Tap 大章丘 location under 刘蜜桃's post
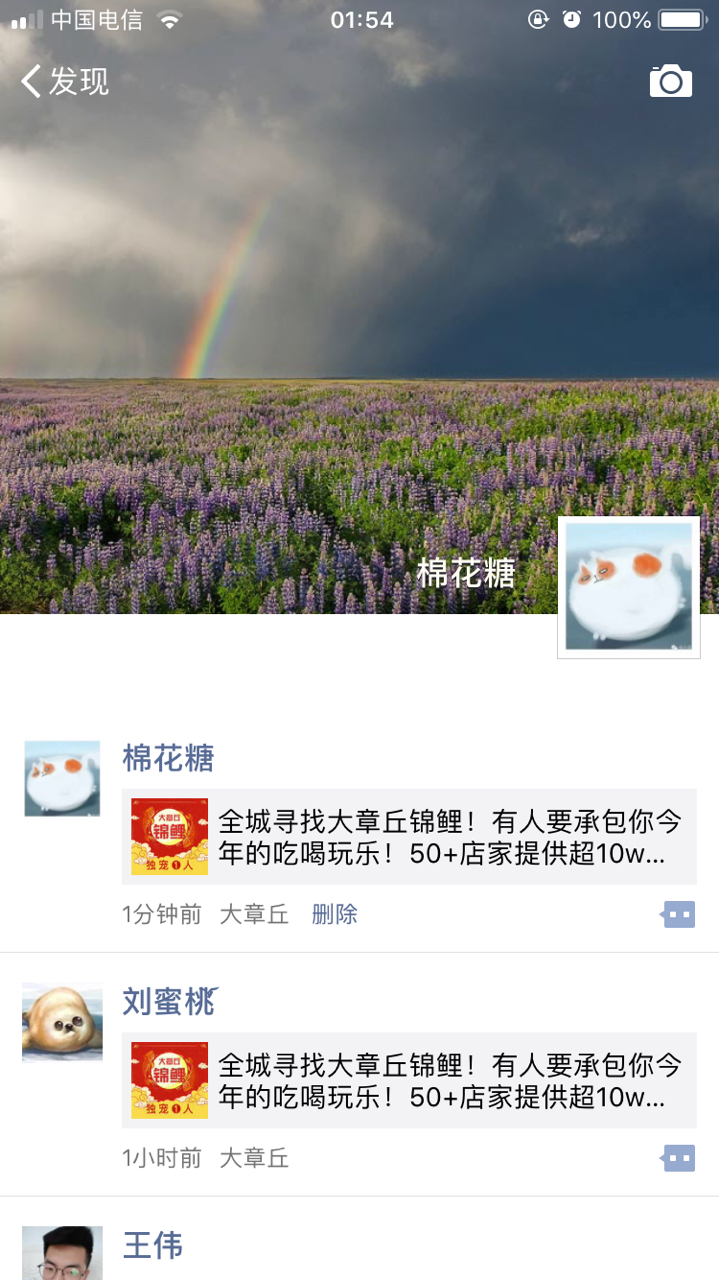 (x=254, y=1158)
